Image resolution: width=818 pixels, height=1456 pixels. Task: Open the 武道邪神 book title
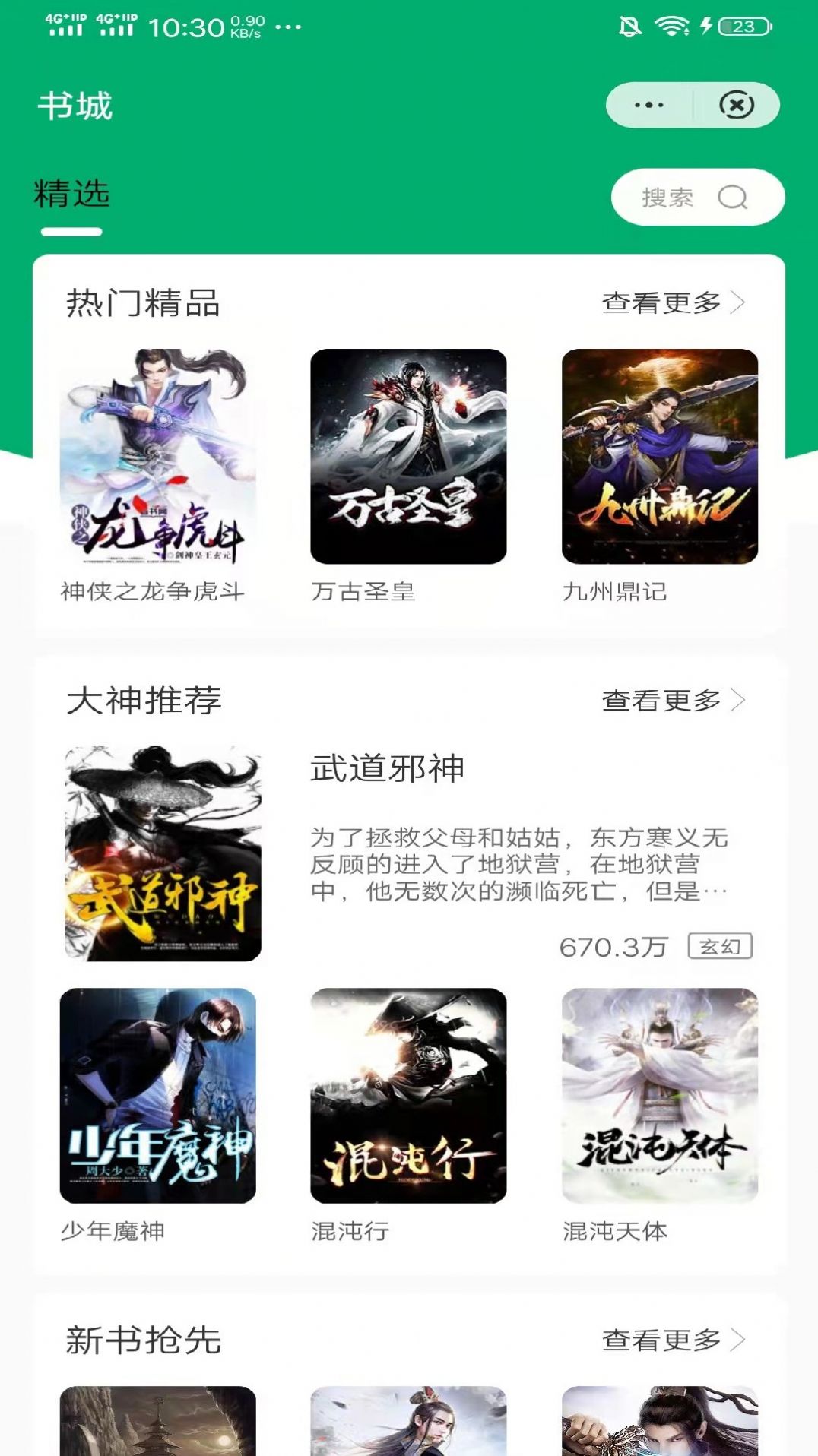coord(389,768)
